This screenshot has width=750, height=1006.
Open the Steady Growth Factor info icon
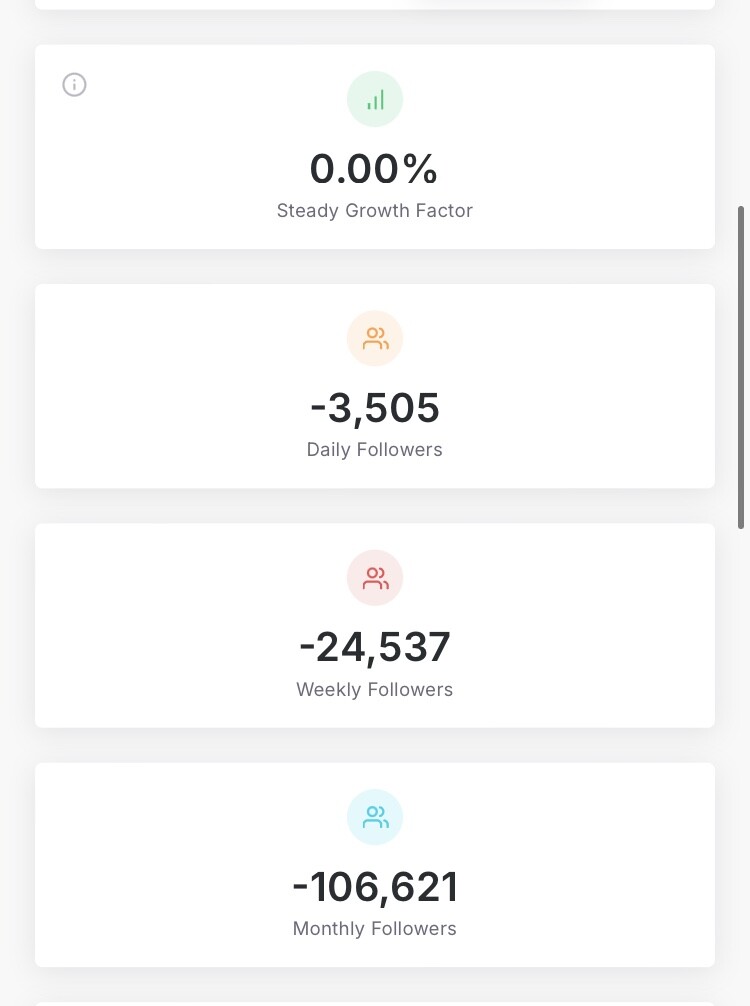[74, 85]
